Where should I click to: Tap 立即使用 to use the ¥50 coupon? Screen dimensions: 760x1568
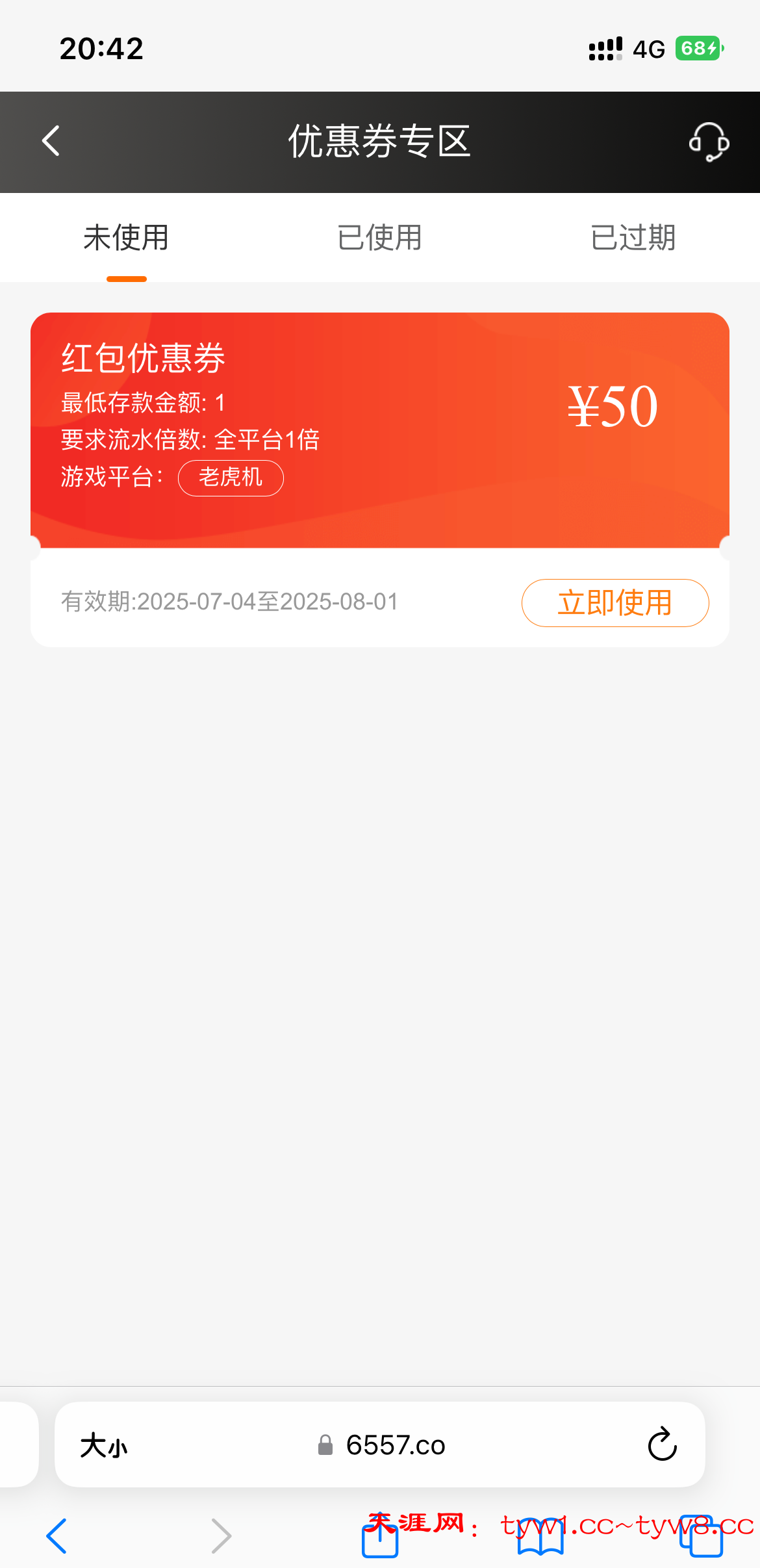coord(614,602)
